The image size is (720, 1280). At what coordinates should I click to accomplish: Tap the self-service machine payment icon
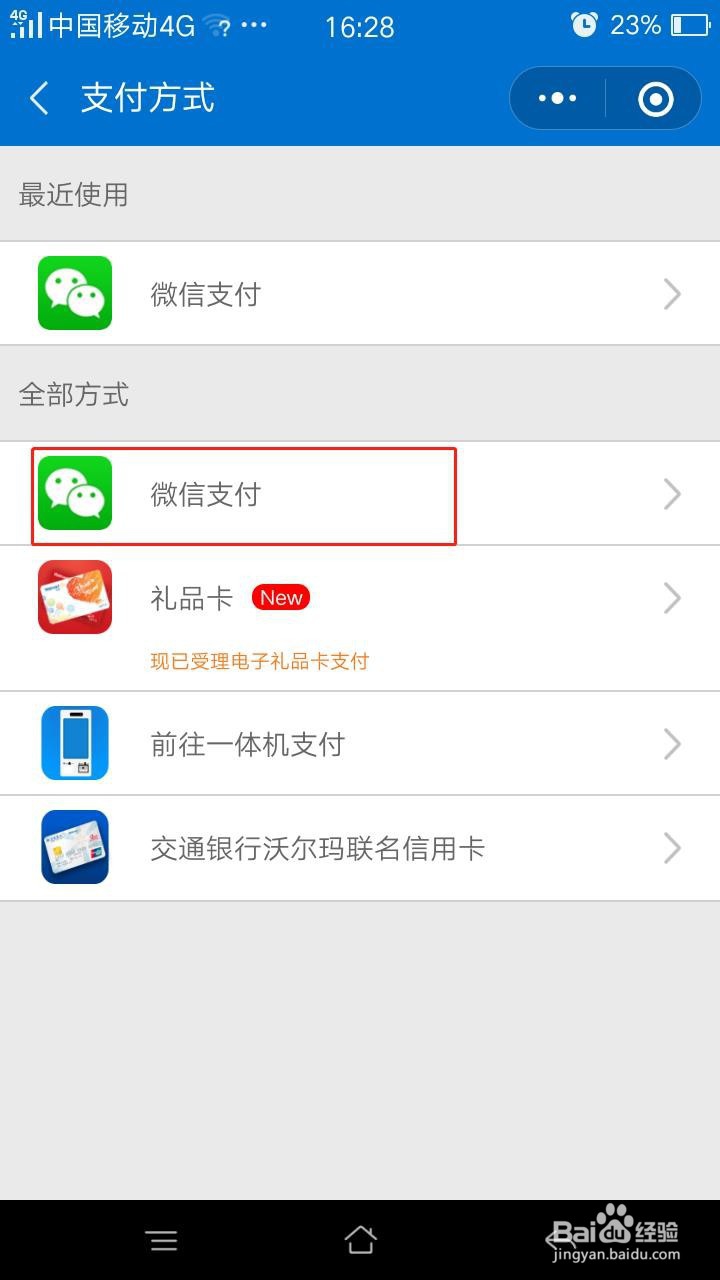click(73, 743)
